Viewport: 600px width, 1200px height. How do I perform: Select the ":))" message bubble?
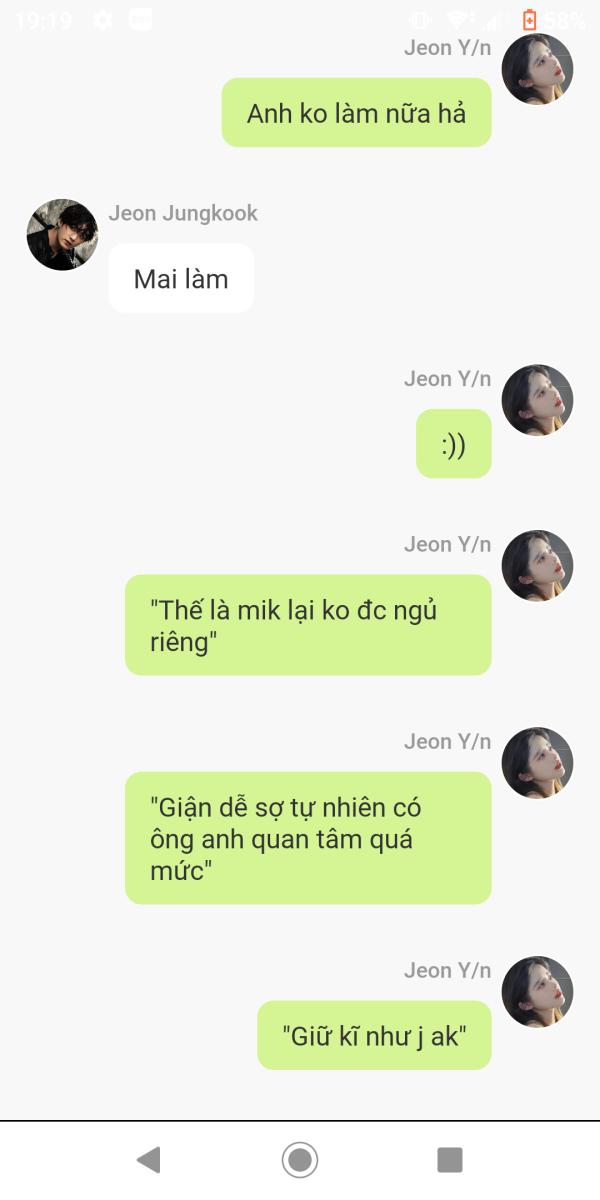point(454,443)
